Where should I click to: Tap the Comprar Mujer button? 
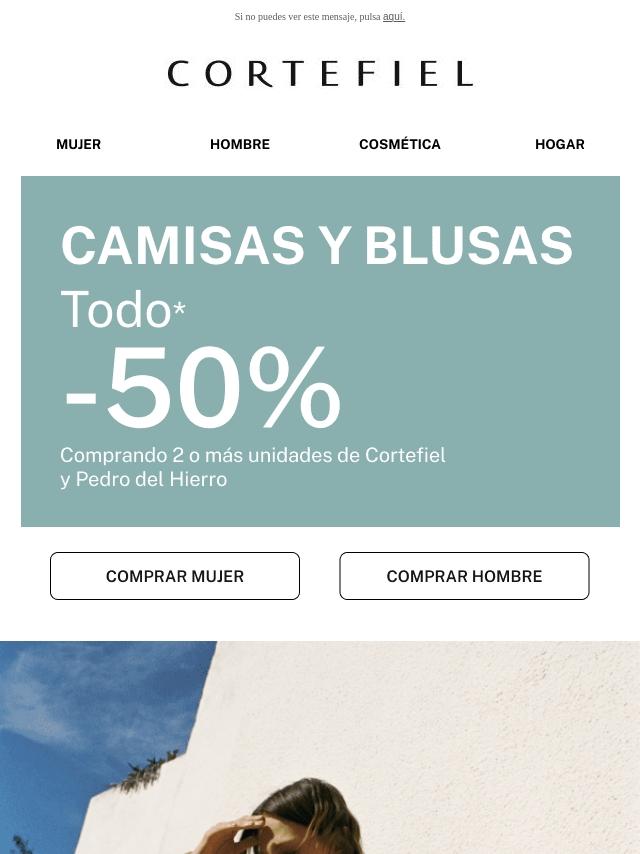click(x=175, y=576)
